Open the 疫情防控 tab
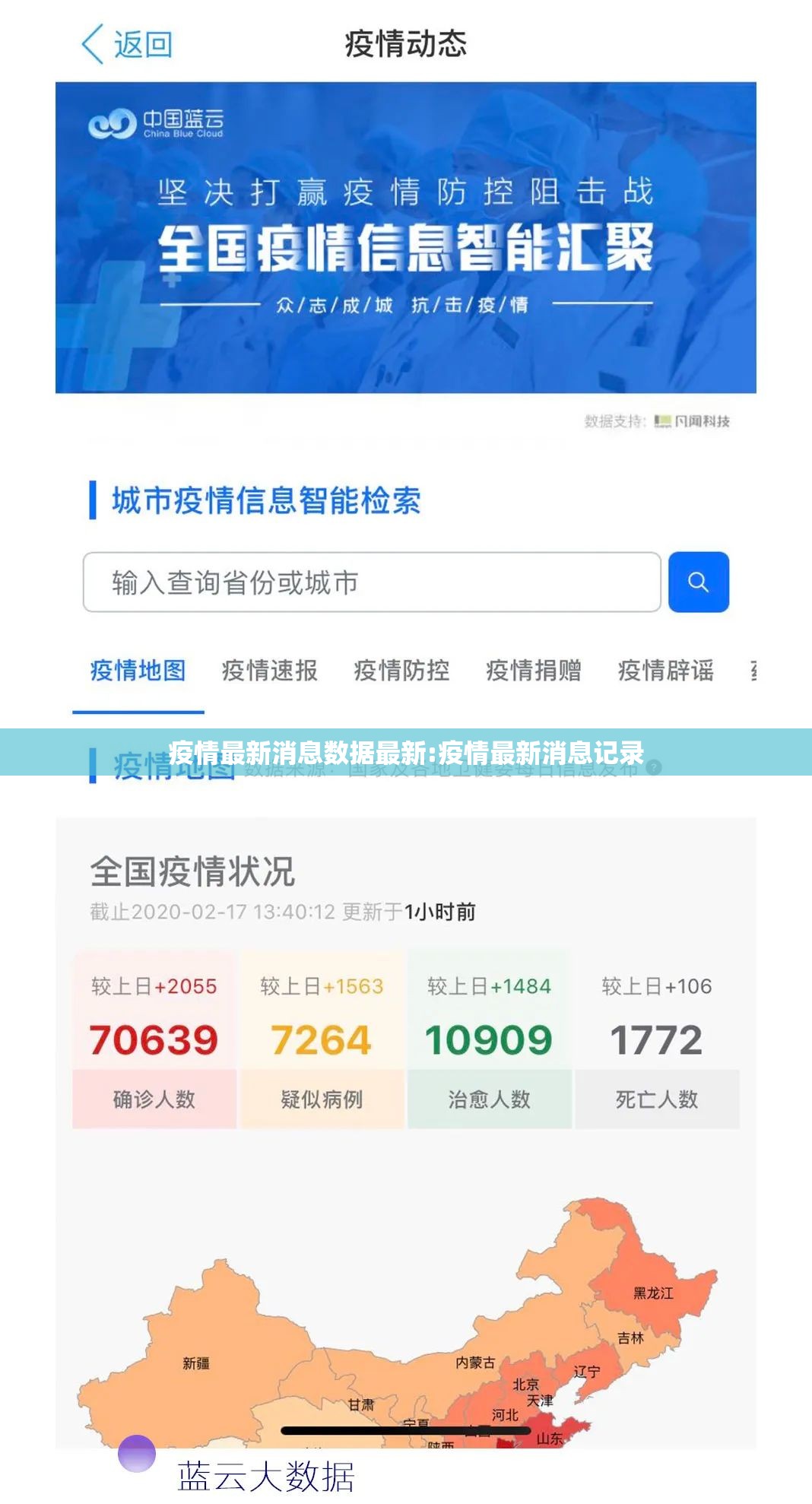Image resolution: width=812 pixels, height=1504 pixels. pyautogui.click(x=401, y=671)
